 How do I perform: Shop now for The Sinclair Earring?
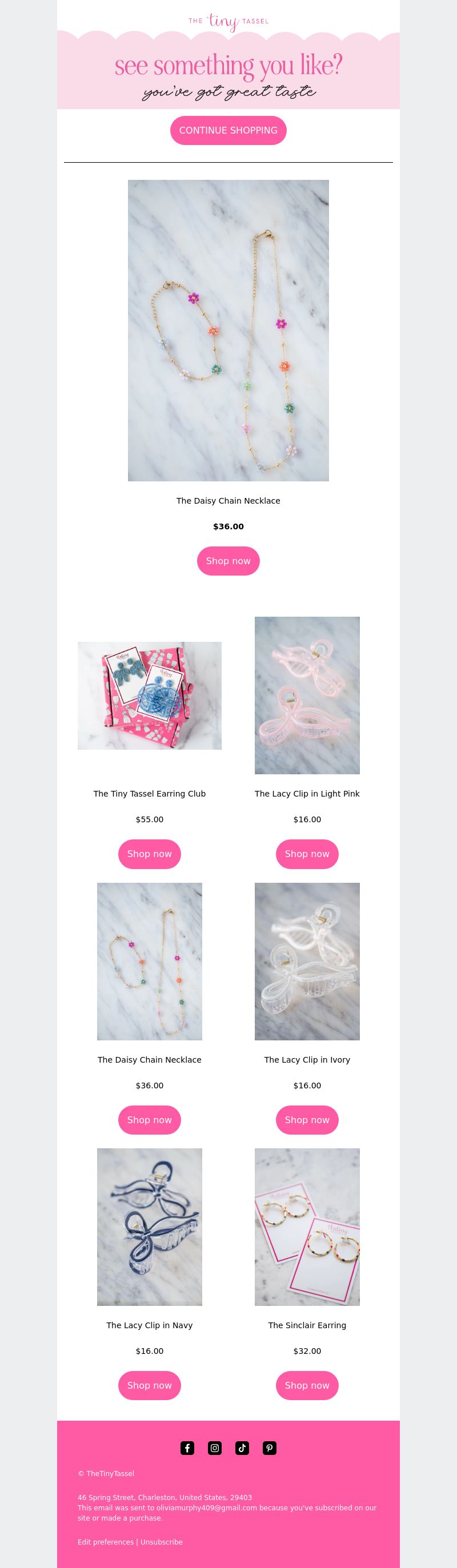(x=307, y=1385)
